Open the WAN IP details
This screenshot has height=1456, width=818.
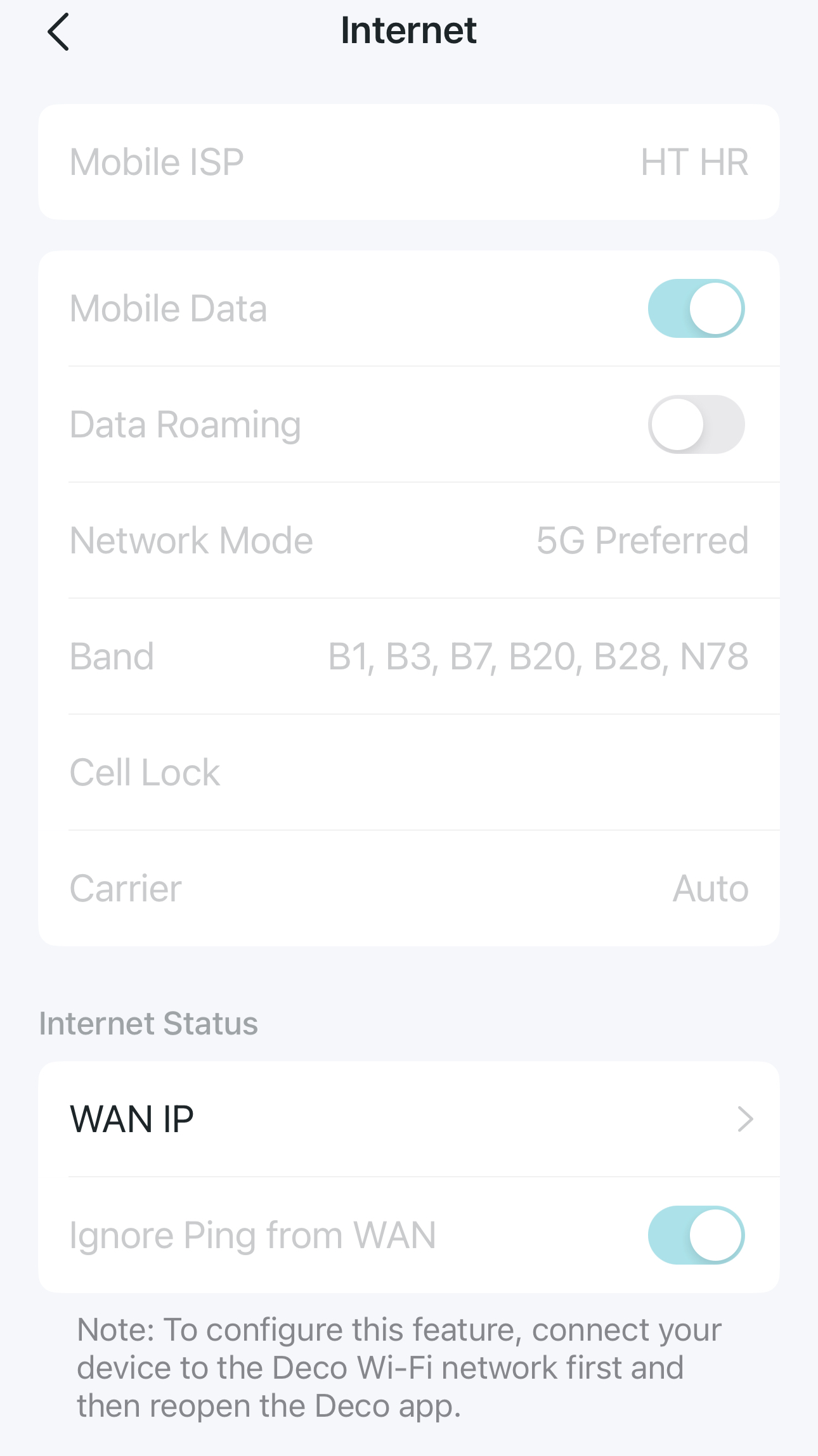(x=409, y=1119)
